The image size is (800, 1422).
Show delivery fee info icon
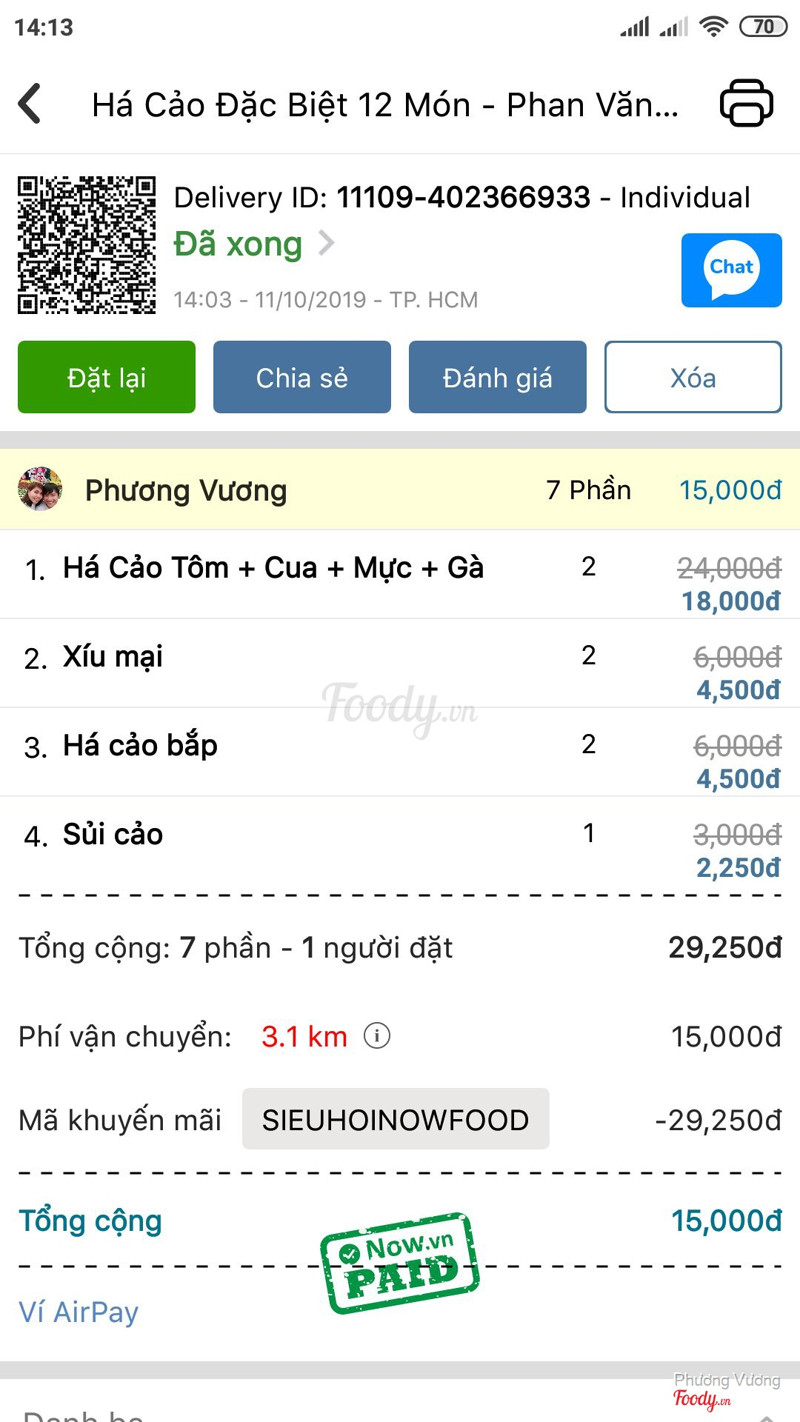click(x=377, y=1036)
